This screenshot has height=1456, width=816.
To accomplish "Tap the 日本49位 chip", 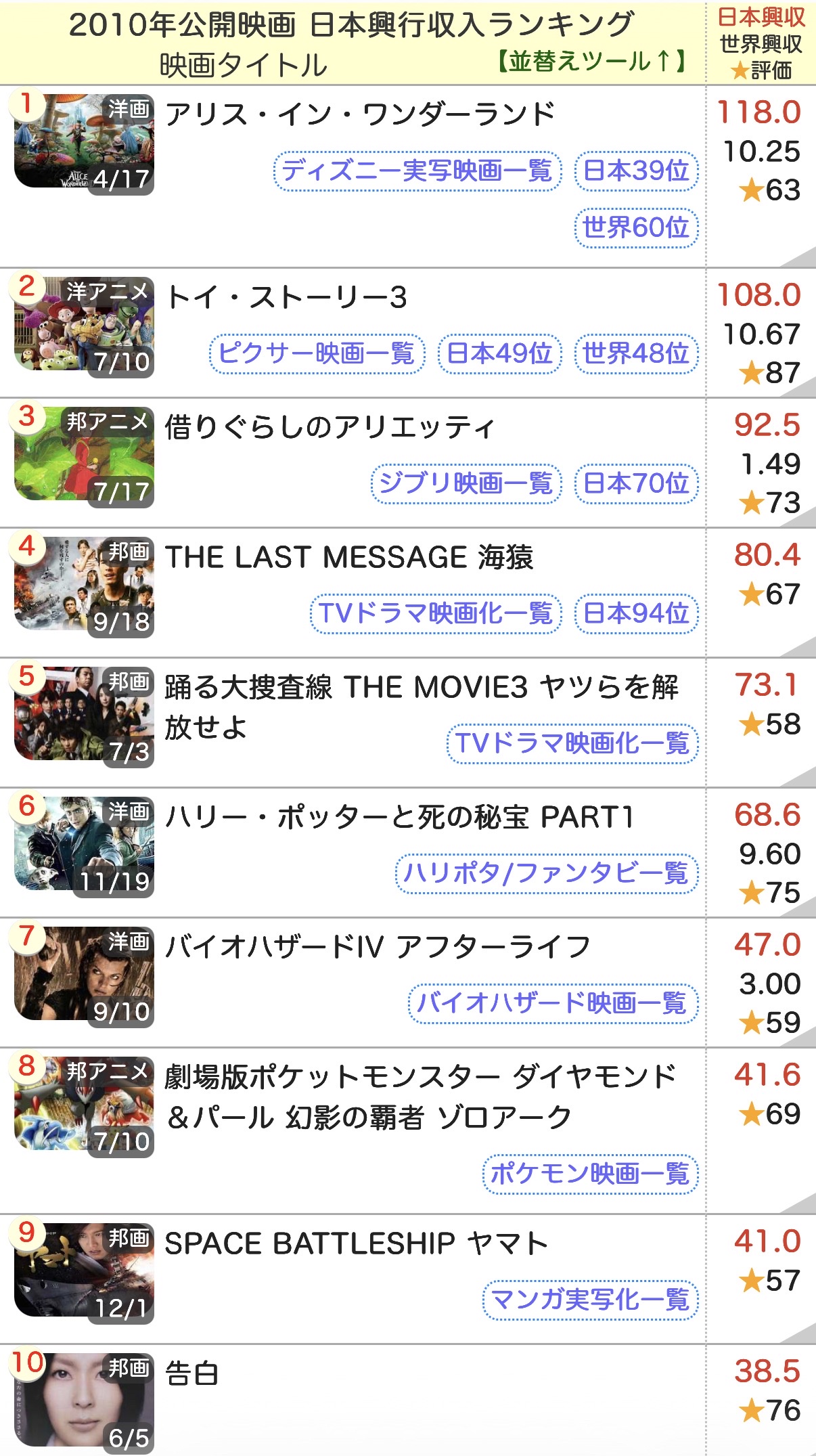I will [x=500, y=353].
